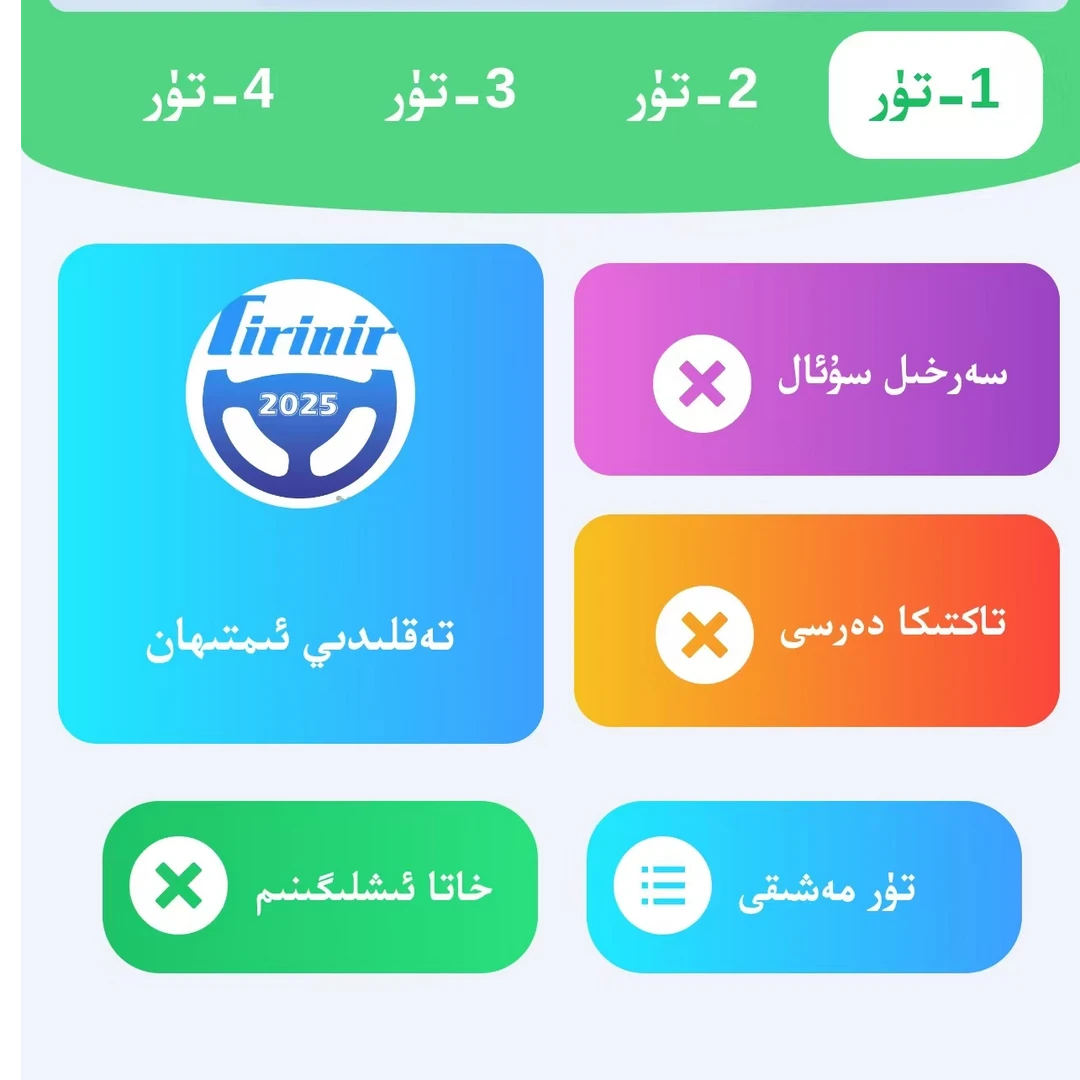The height and width of the screenshot is (1080, 1080).
Task: Open the تەقلىدىي ئىمتىھان mock exam card
Action: pos(300,494)
